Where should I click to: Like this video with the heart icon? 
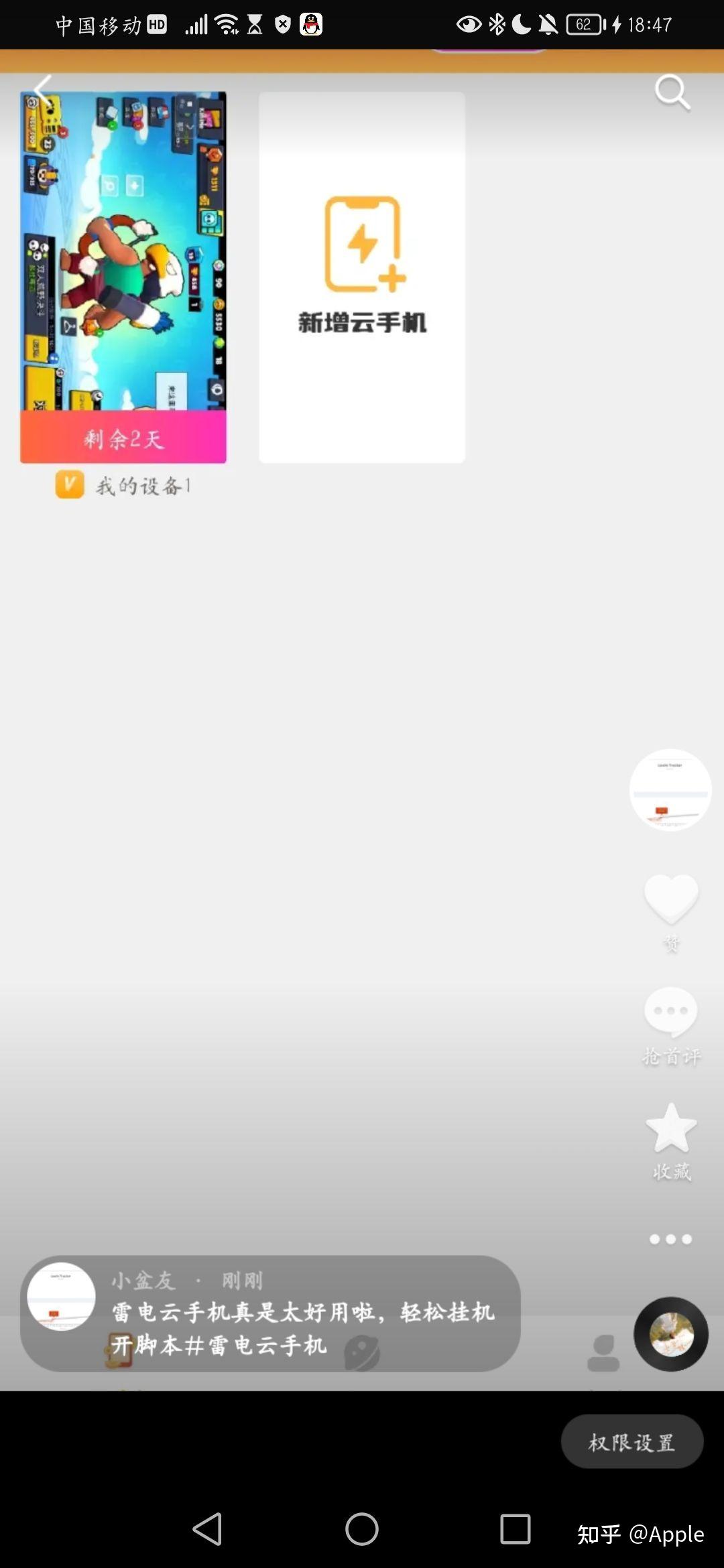pos(671,899)
